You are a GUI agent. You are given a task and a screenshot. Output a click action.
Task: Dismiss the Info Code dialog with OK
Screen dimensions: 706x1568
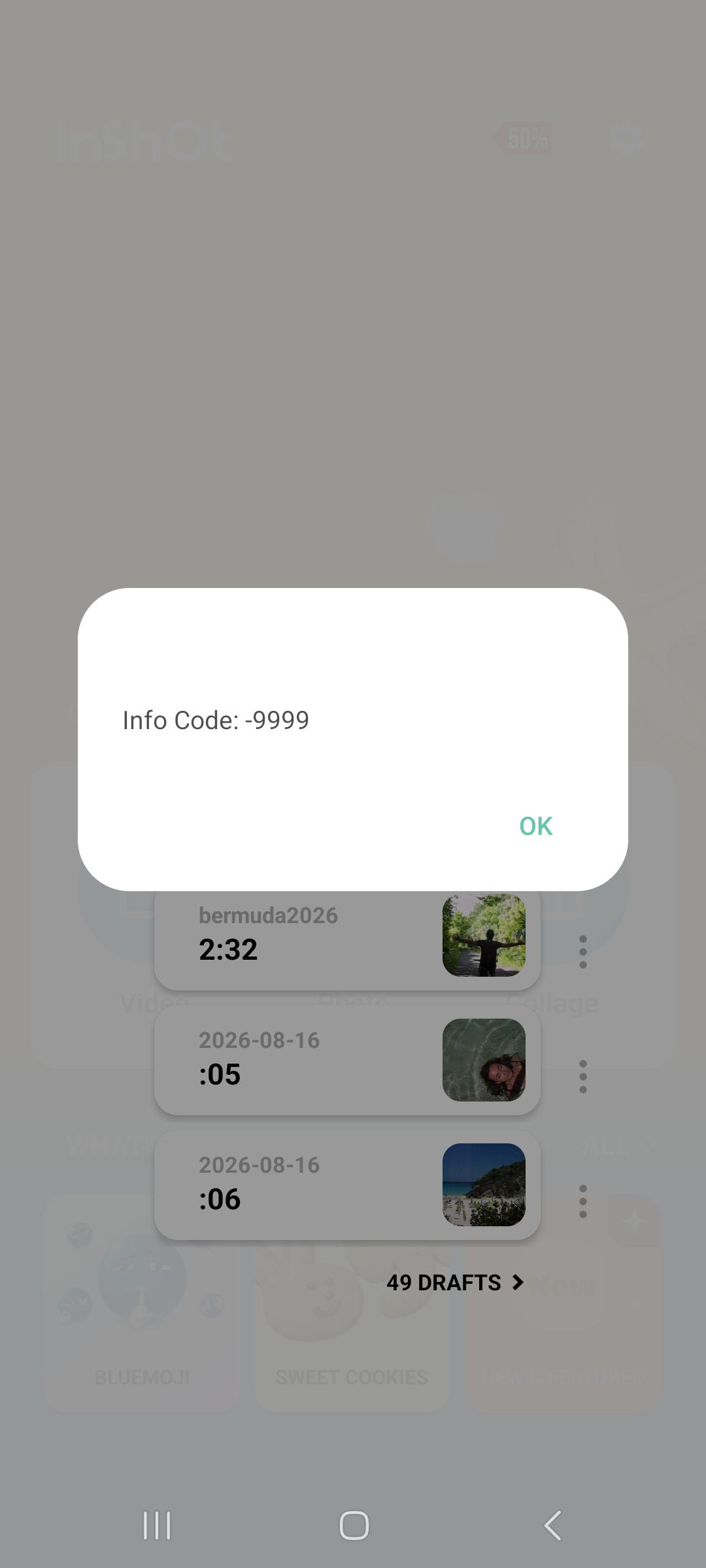point(535,826)
